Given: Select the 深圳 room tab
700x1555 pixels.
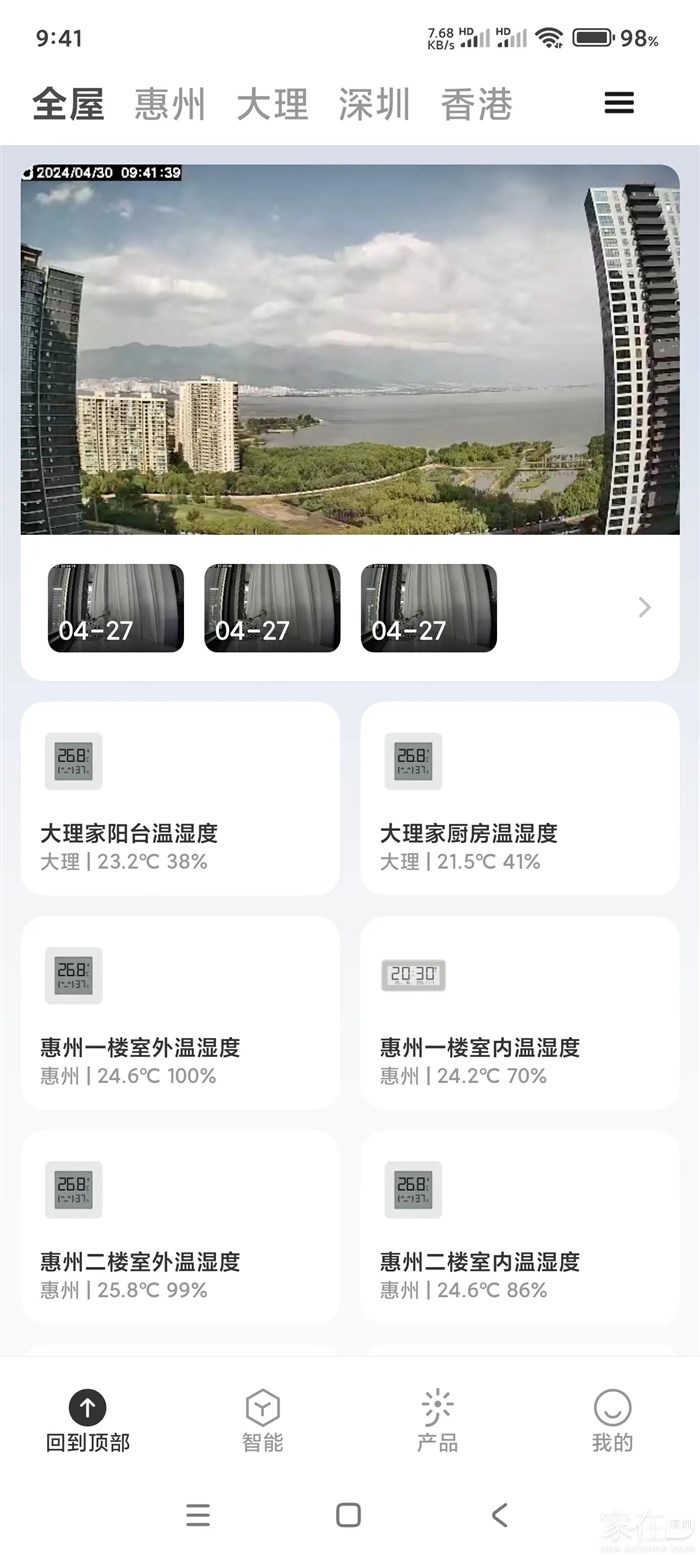Looking at the screenshot, I should click(374, 104).
